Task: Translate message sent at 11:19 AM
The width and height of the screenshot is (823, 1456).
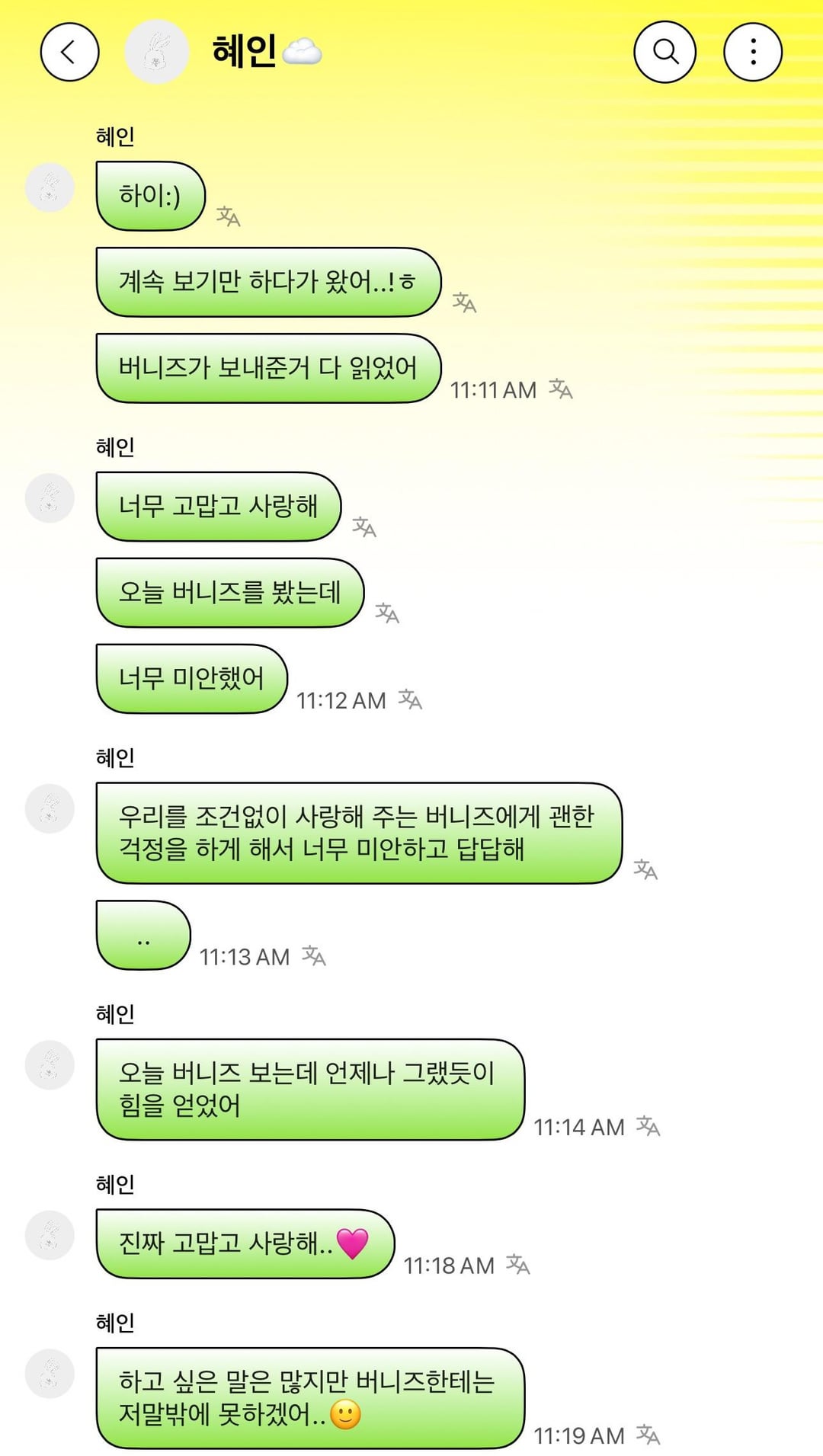Action: pos(648,1435)
